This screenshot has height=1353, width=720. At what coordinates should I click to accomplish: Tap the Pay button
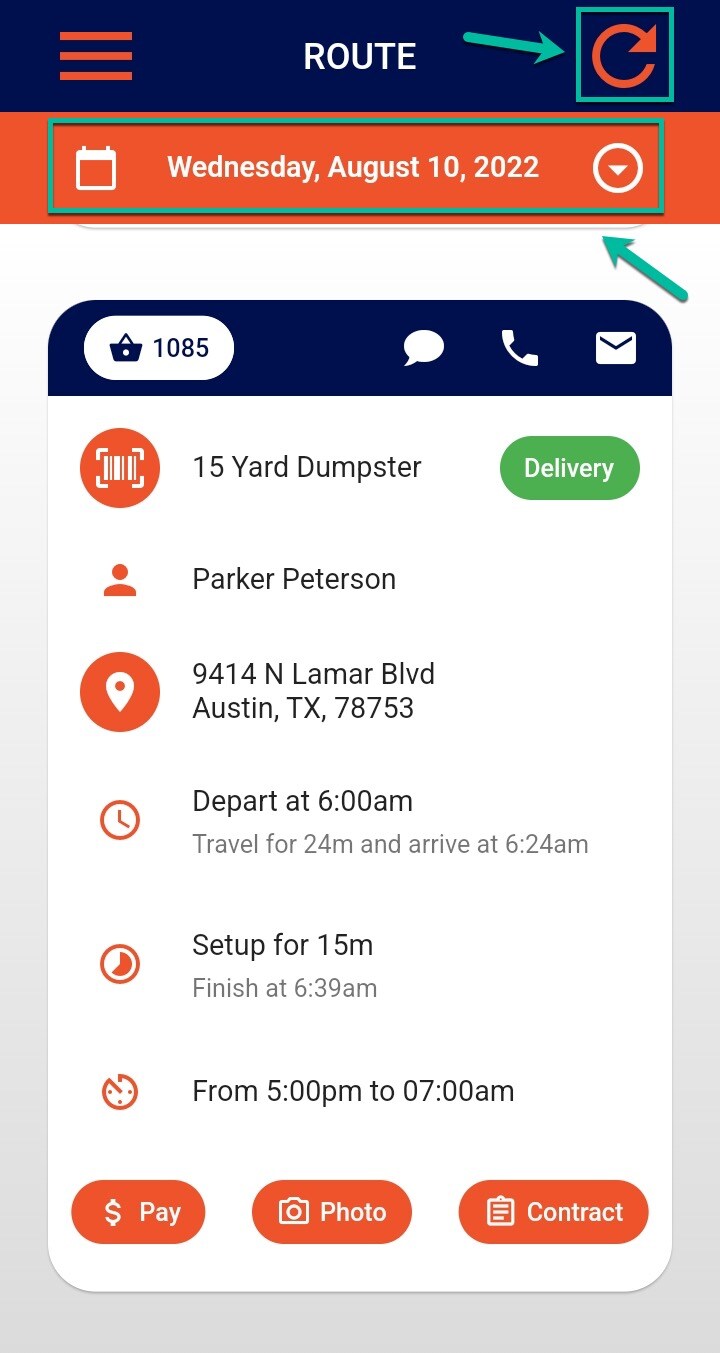click(138, 1212)
